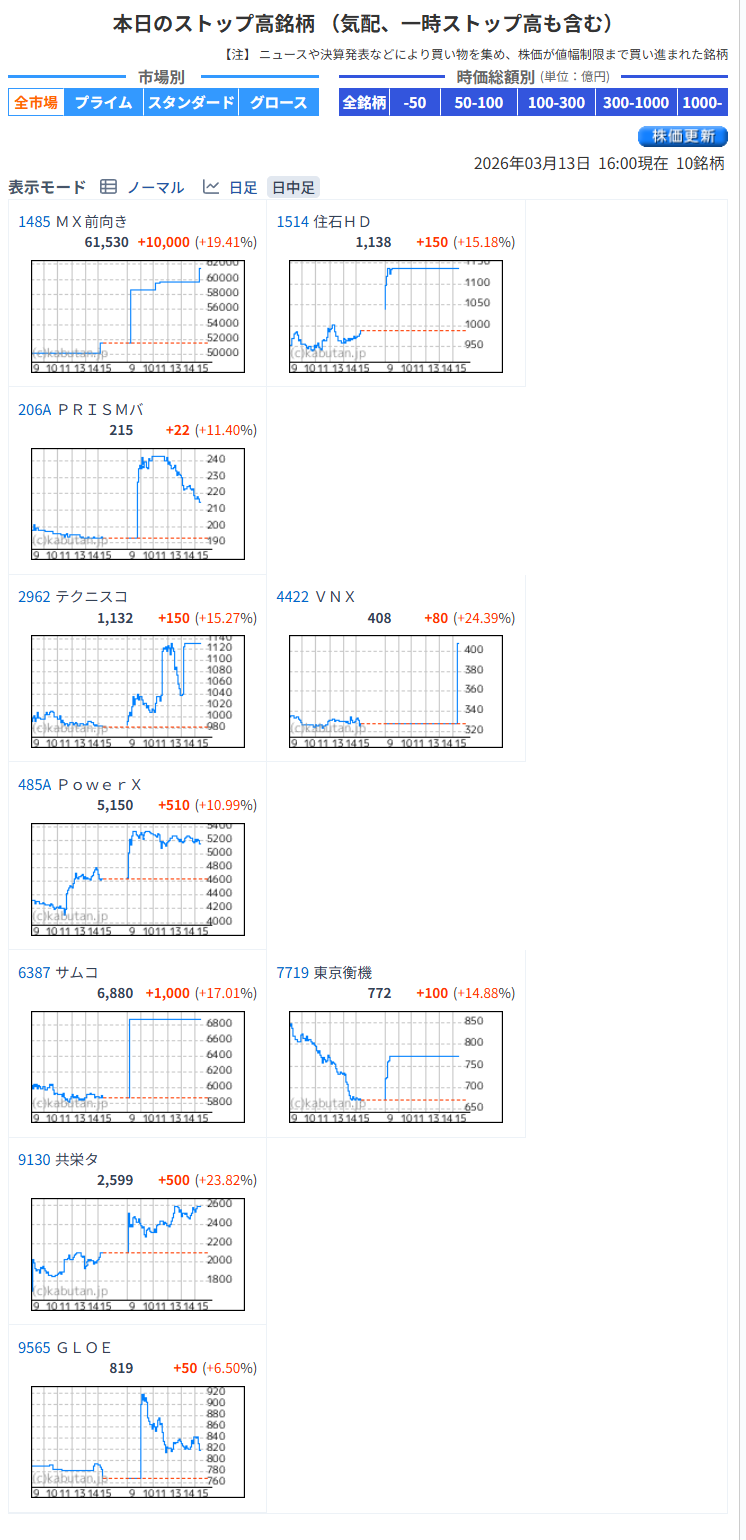
Task: Select the スタンダード market tab
Action: (x=190, y=102)
